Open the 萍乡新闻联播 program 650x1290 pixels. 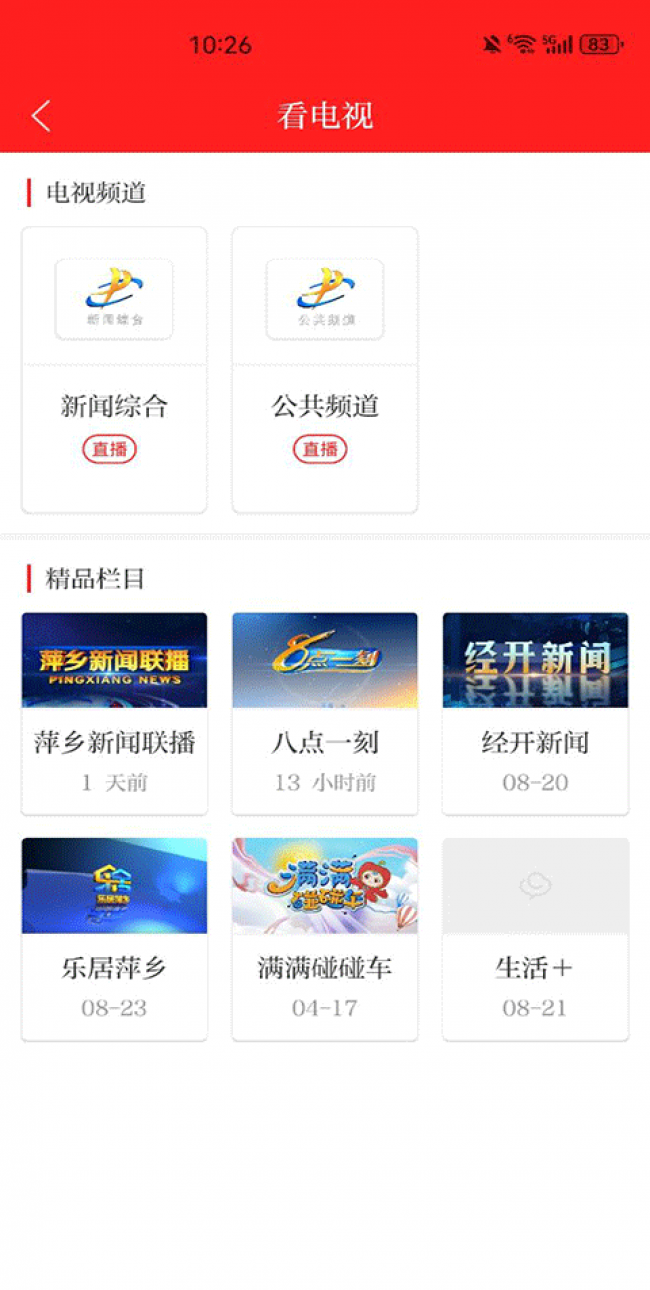pyautogui.click(x=114, y=714)
